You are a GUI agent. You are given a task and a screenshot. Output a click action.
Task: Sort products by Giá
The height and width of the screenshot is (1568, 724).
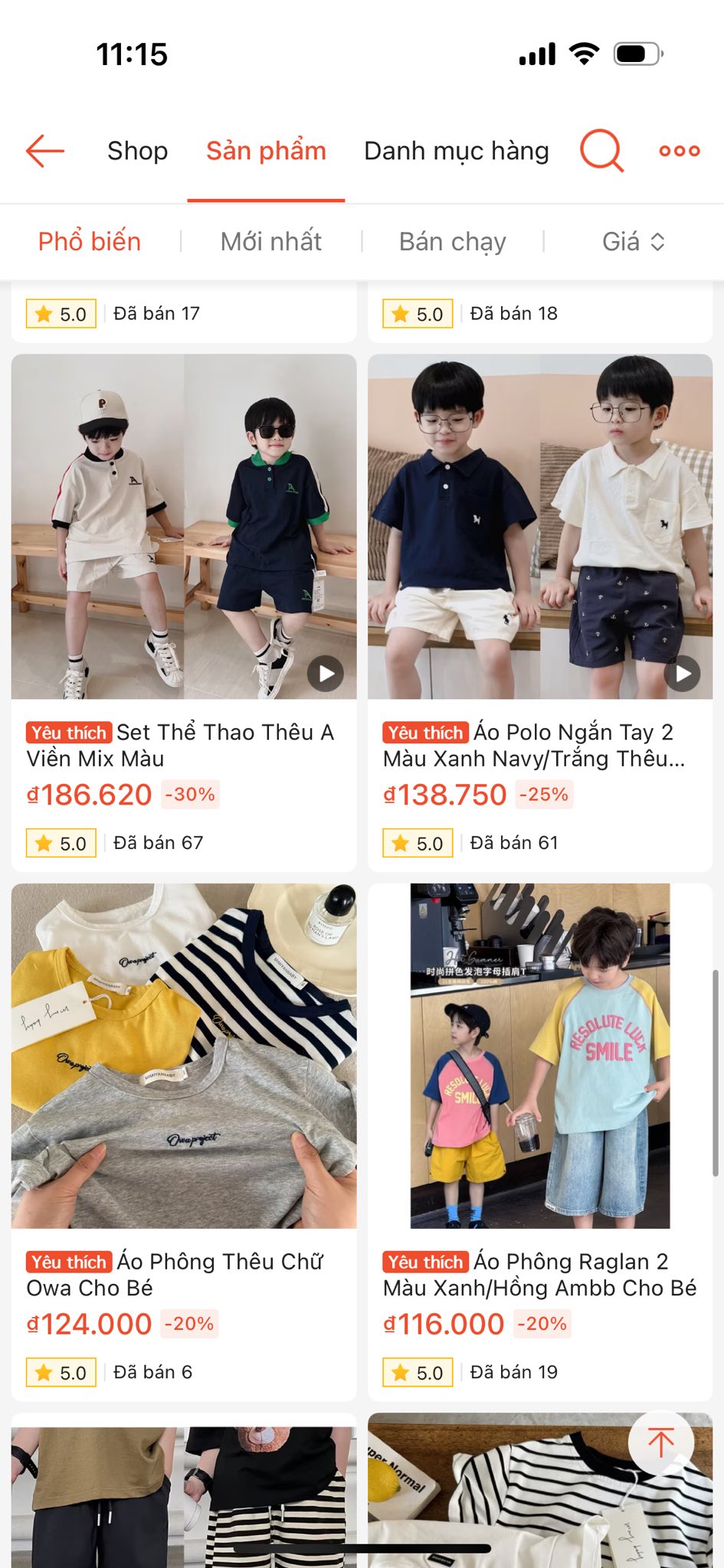click(632, 242)
